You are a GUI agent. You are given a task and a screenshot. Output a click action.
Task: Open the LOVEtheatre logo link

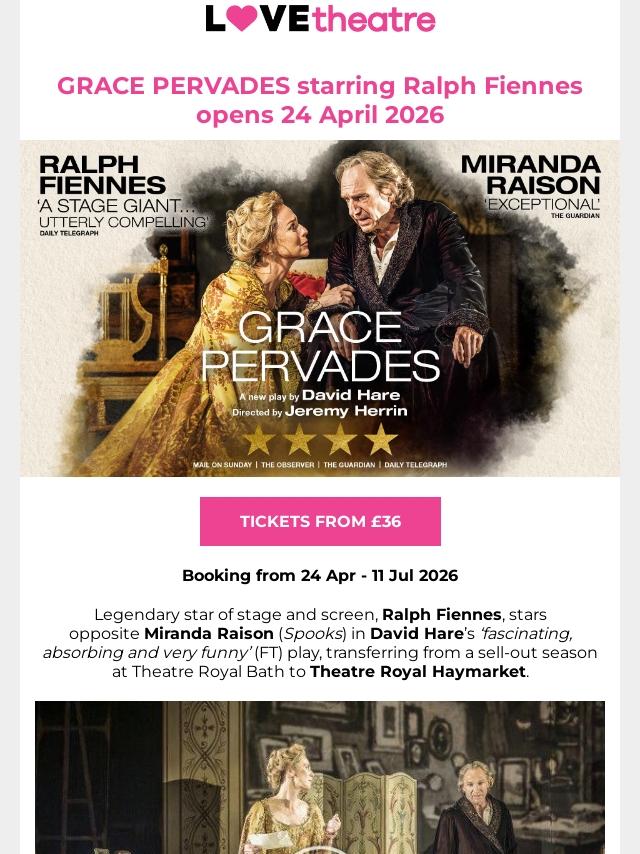pyautogui.click(x=320, y=19)
